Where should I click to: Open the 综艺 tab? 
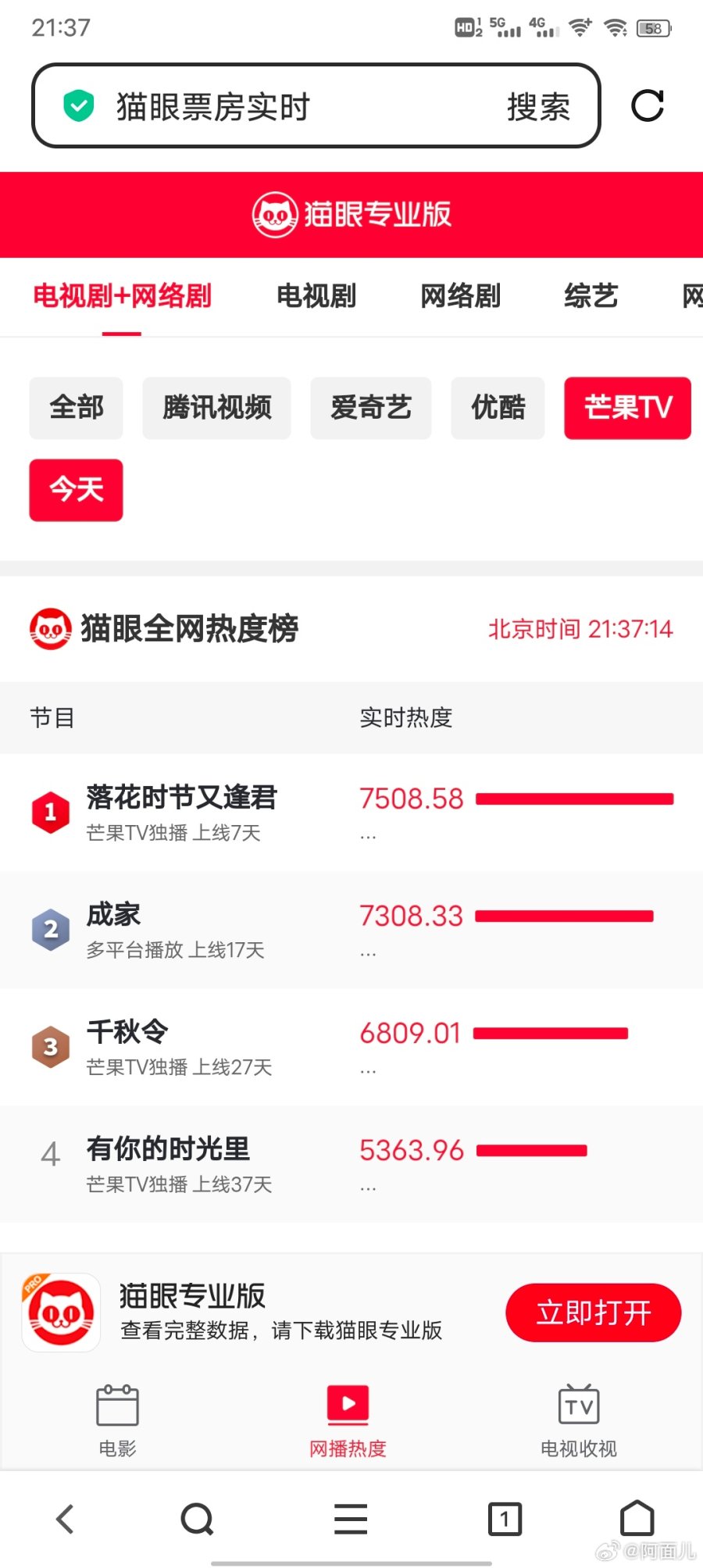[591, 296]
